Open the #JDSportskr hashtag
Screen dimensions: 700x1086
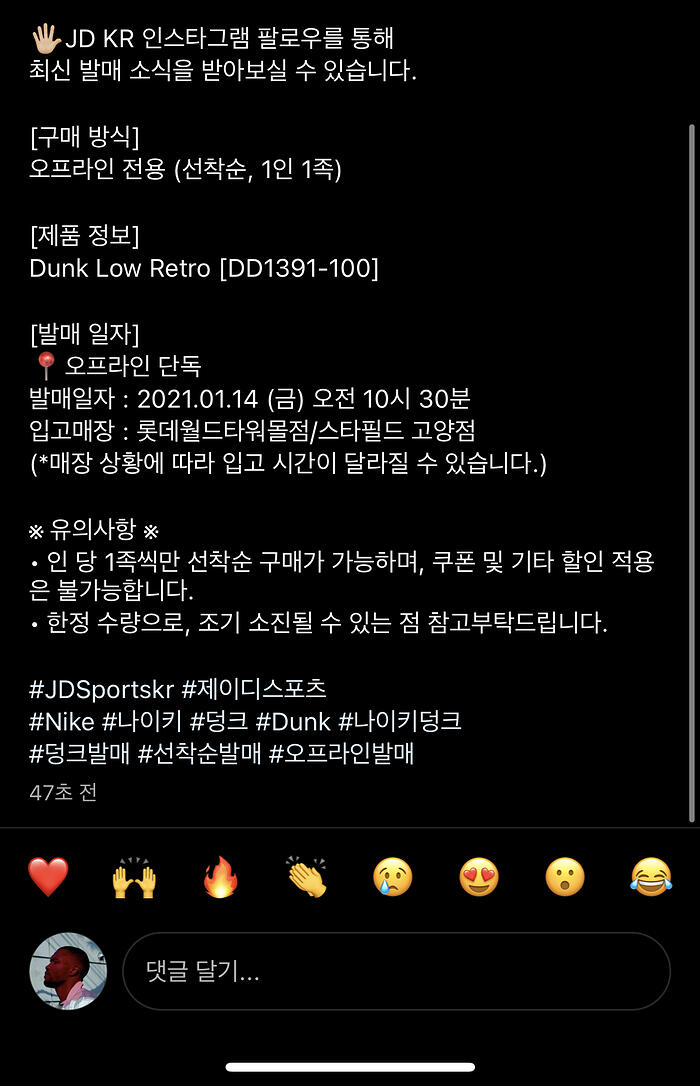102,689
